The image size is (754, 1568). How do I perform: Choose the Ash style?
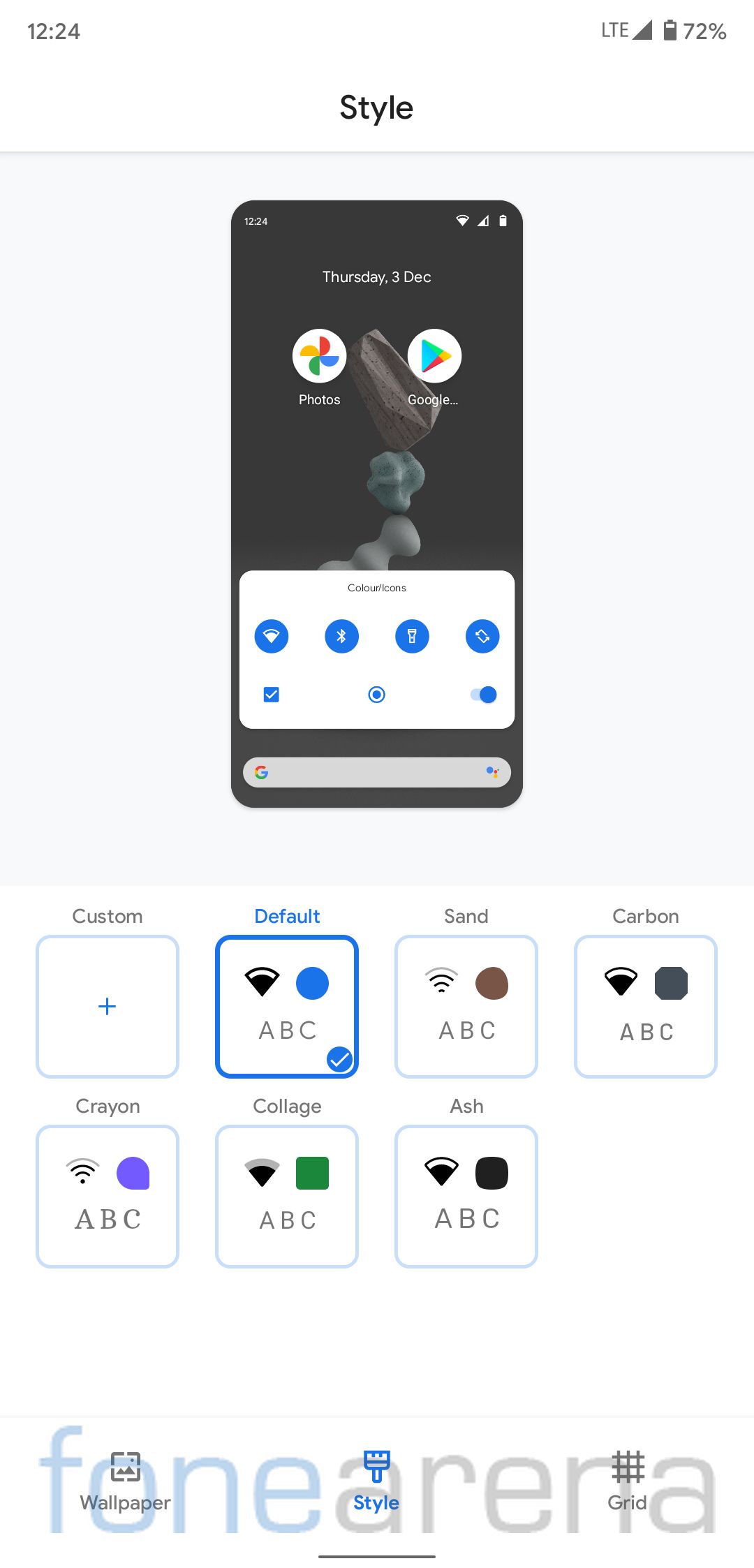point(466,1196)
